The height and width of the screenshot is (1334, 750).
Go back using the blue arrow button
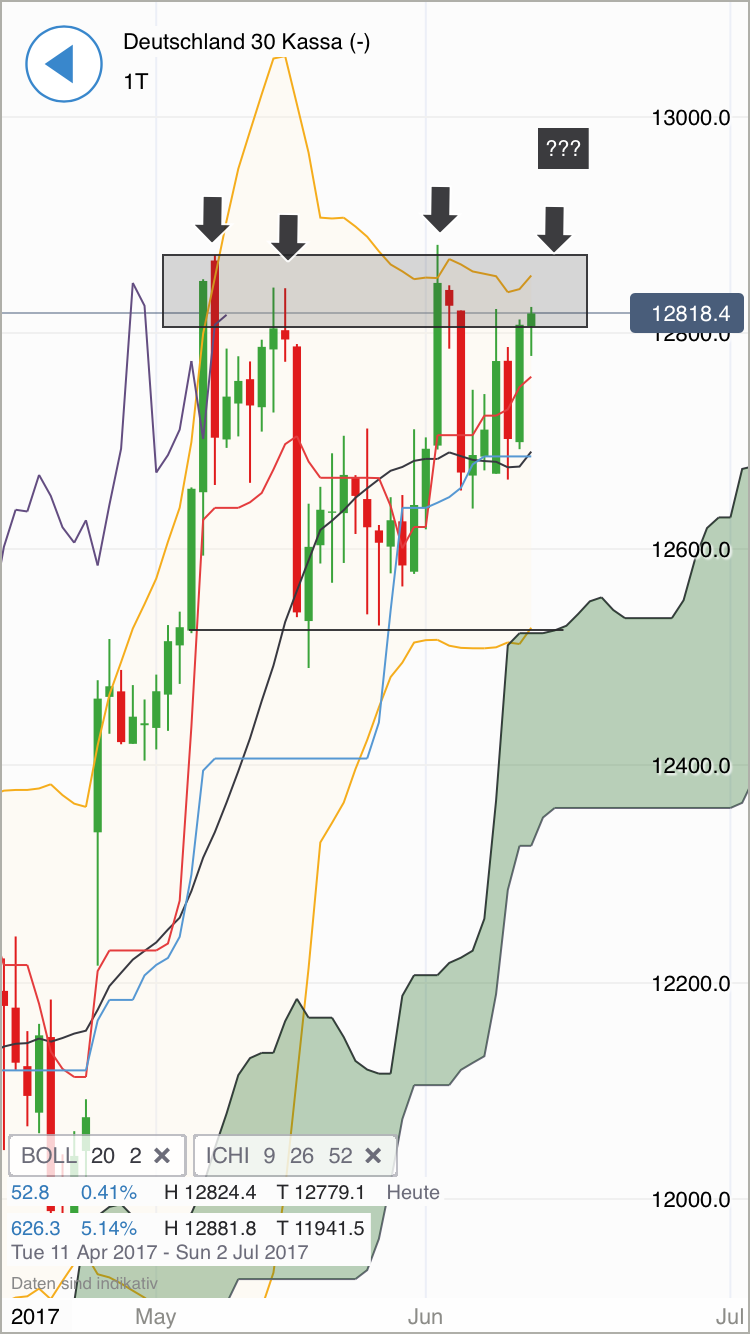[x=63, y=63]
